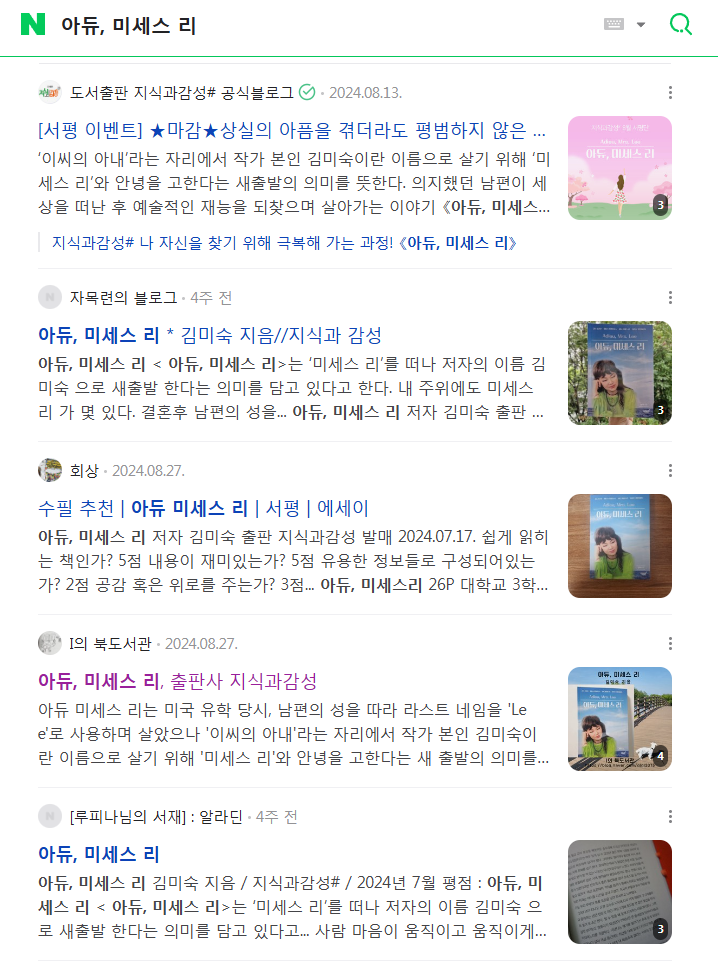Open post 아듀, 미세스 리 * 김미숙 지음

pyautogui.click(x=210, y=335)
